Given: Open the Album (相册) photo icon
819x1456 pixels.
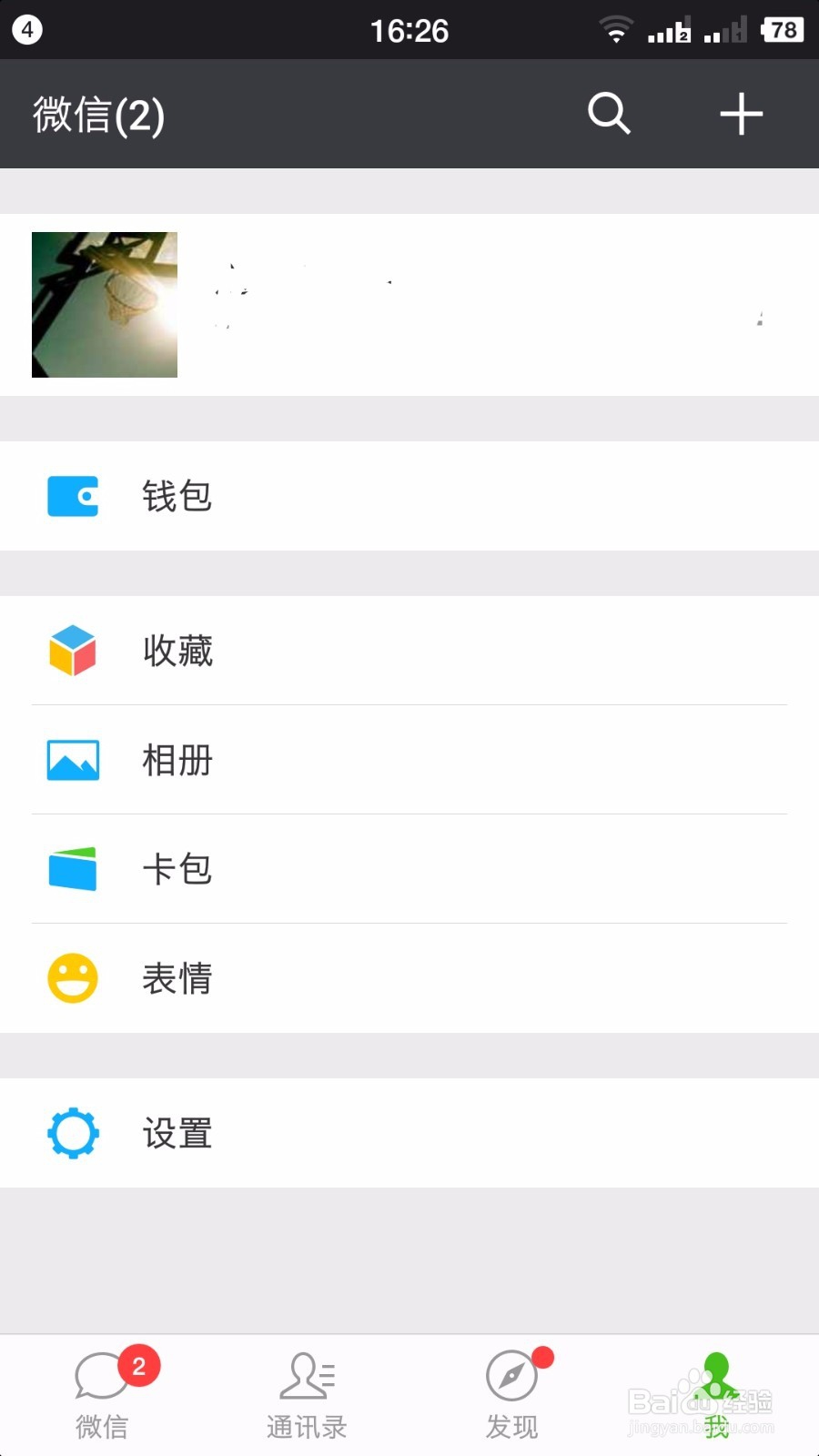Looking at the screenshot, I should tap(73, 760).
